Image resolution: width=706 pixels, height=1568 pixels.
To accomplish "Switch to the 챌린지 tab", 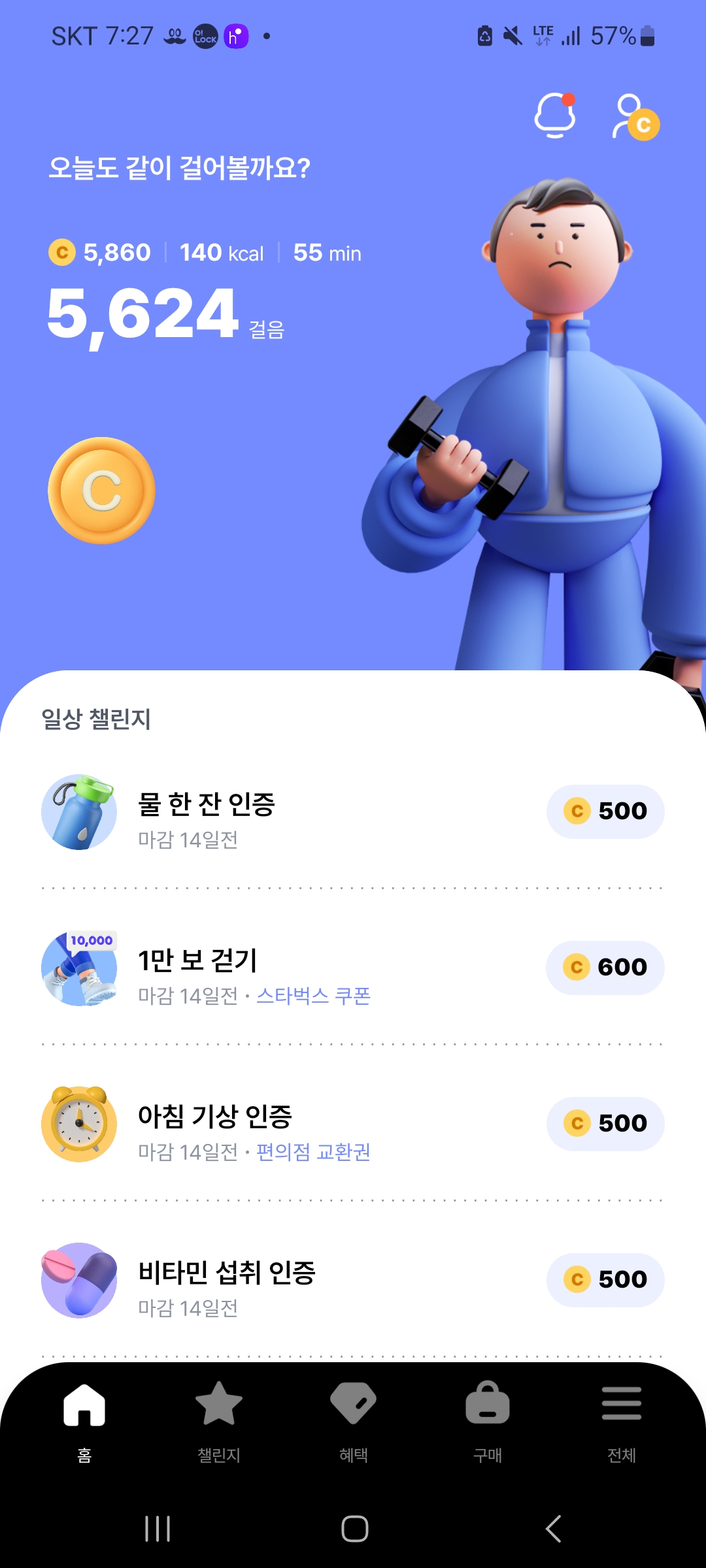I will [219, 1419].
